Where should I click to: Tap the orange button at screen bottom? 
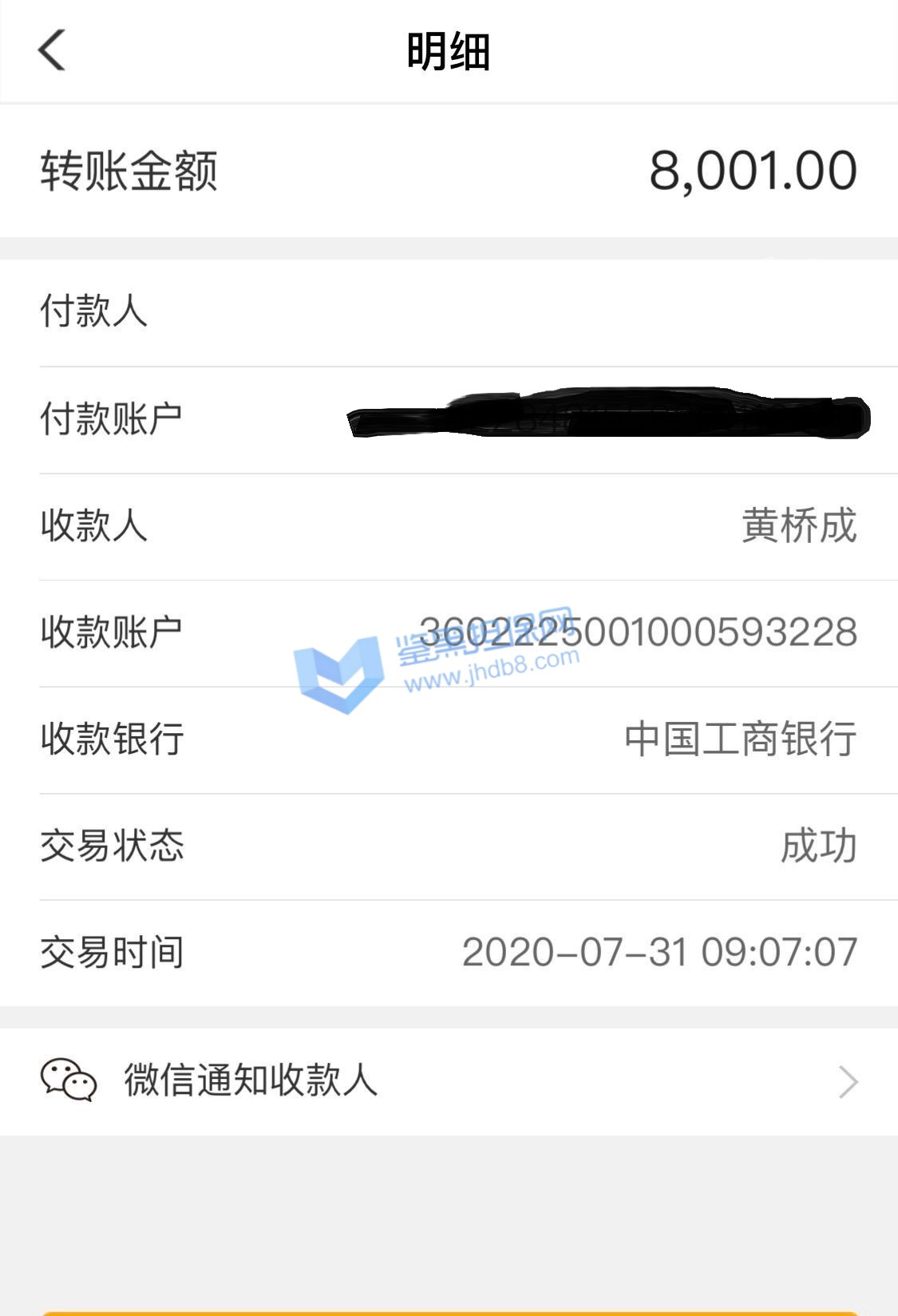(449, 1312)
